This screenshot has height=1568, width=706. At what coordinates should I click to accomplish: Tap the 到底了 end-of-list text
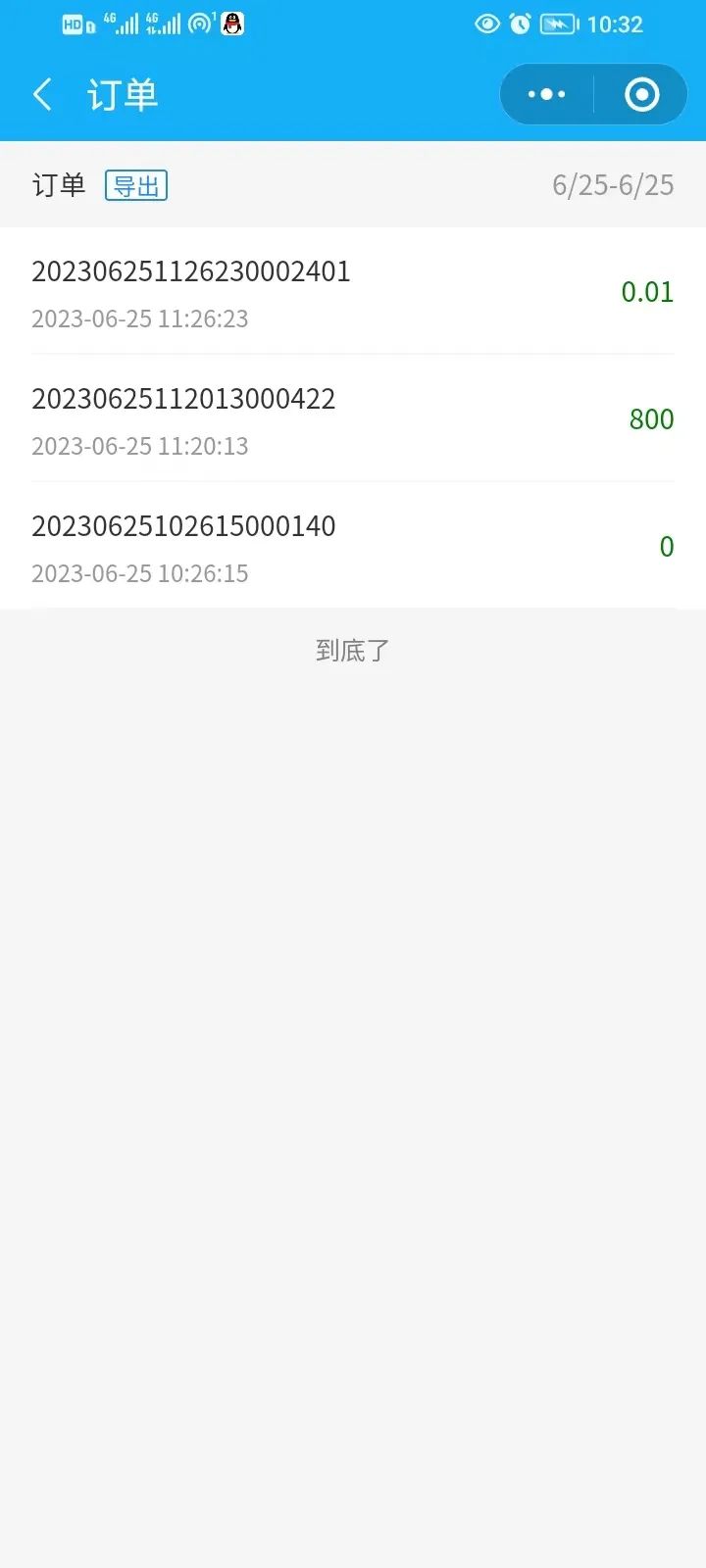click(x=352, y=650)
